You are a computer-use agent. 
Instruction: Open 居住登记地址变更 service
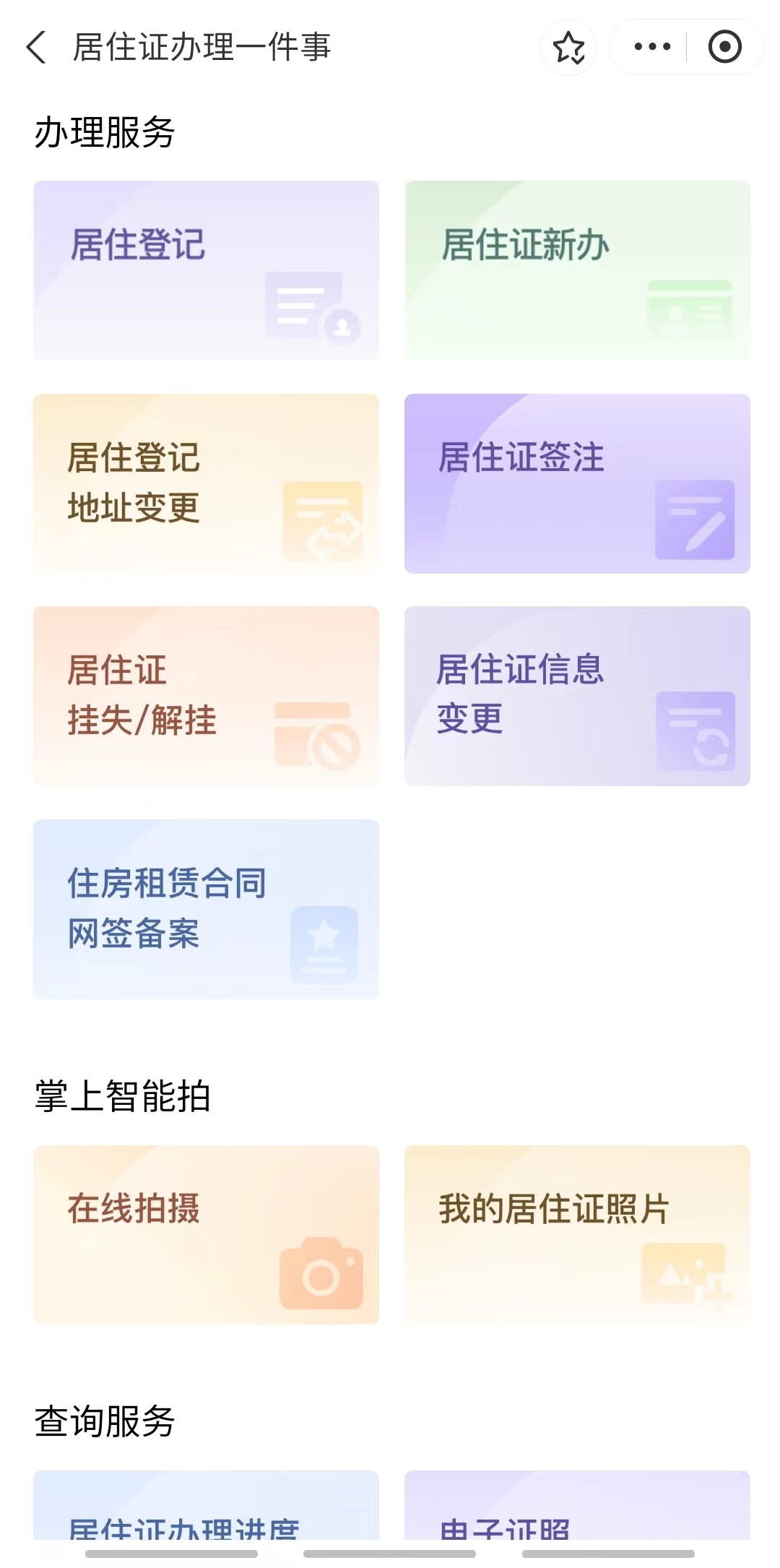(x=206, y=483)
